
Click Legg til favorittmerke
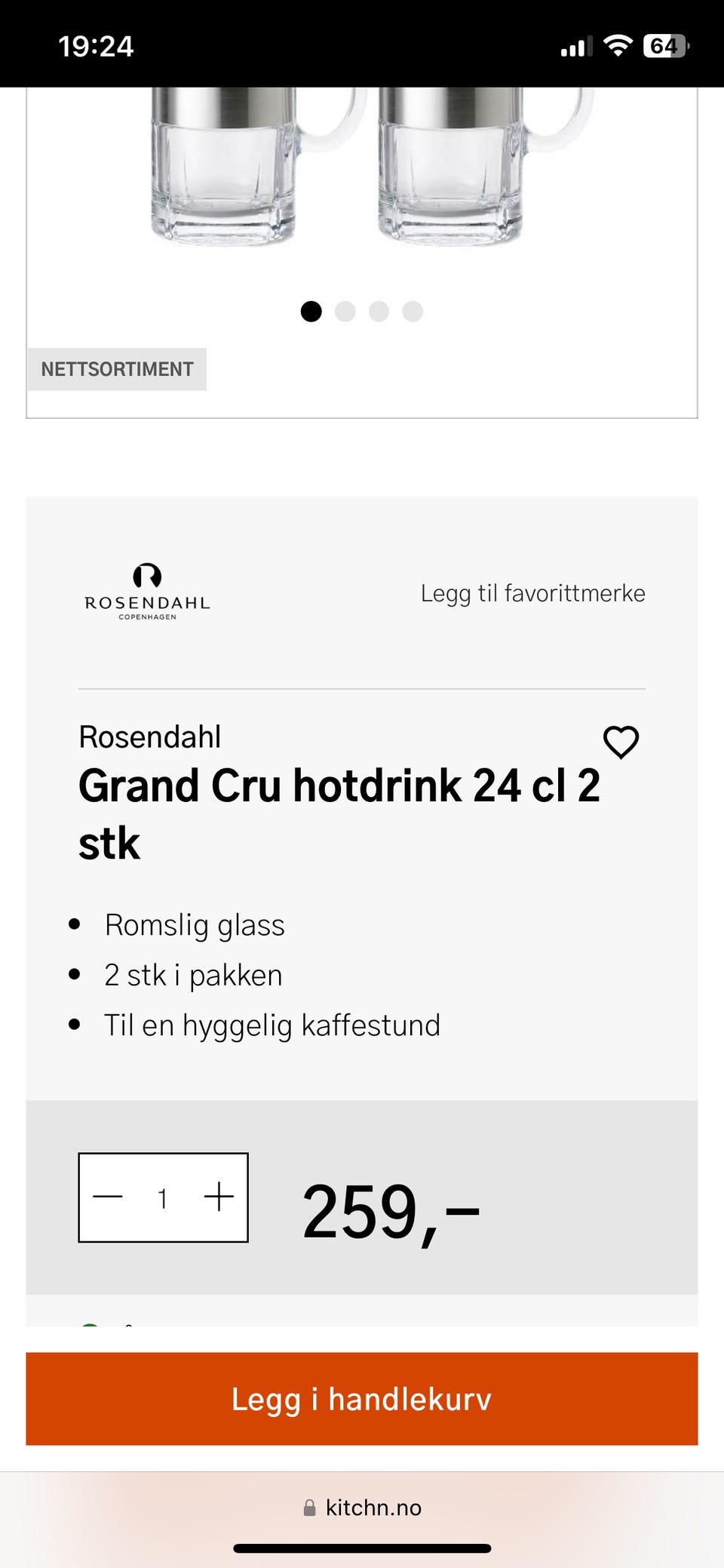click(x=532, y=593)
